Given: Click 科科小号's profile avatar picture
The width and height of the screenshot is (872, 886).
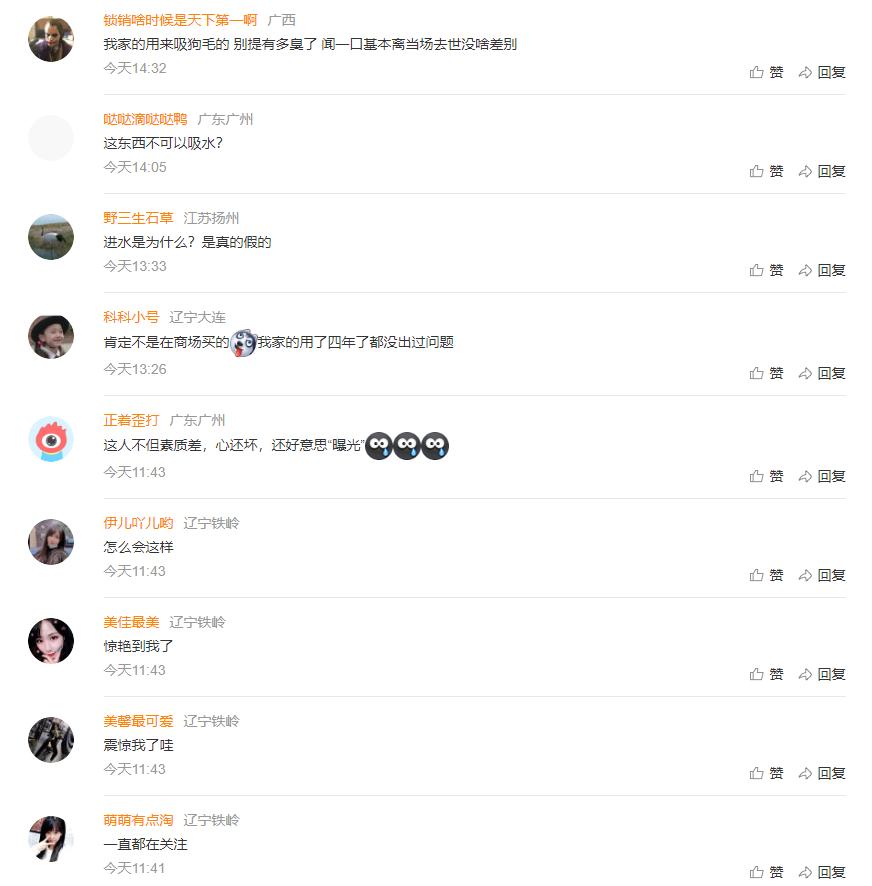Looking at the screenshot, I should [x=51, y=337].
